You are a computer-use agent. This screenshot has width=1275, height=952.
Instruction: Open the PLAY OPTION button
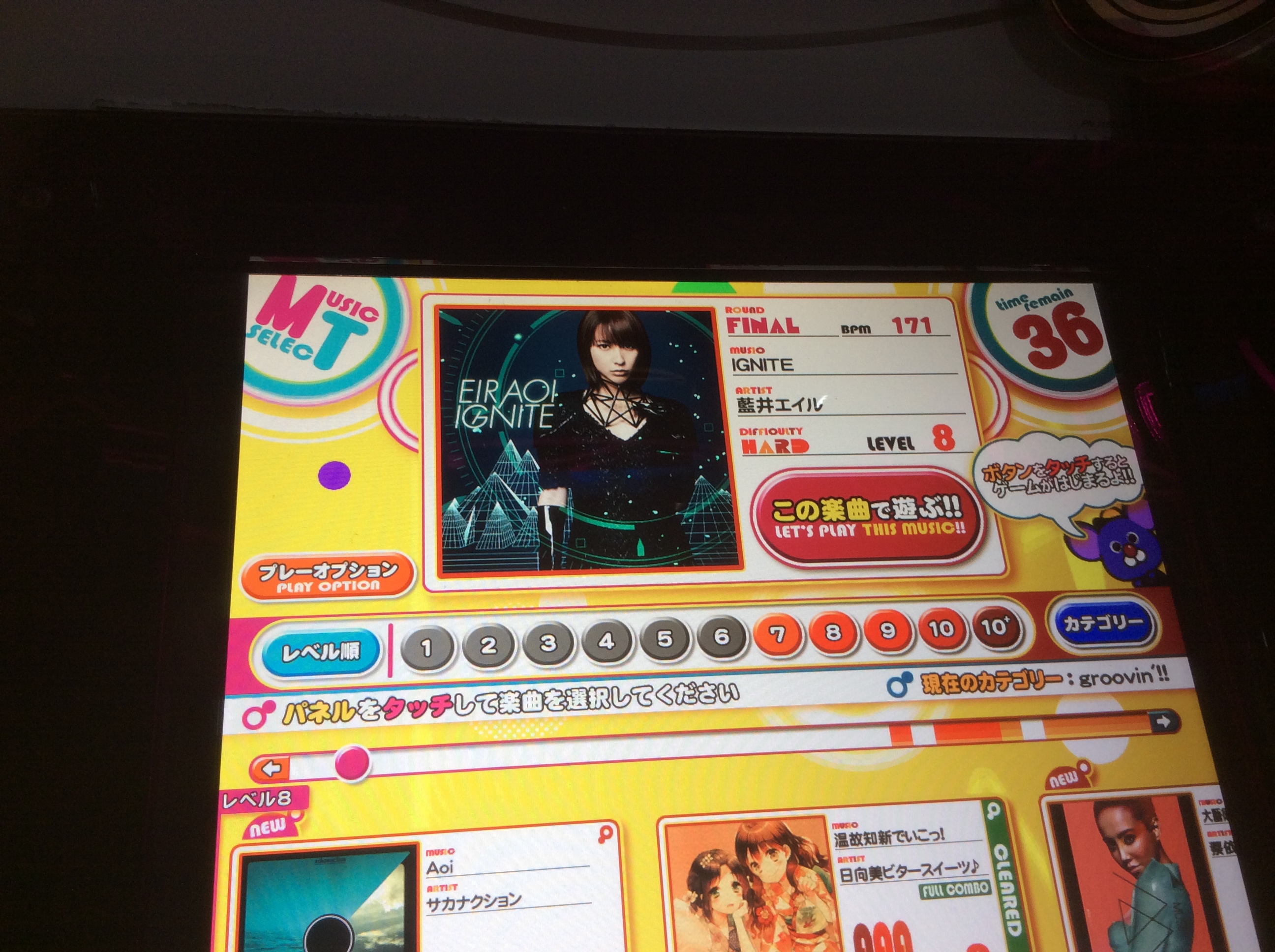pyautogui.click(x=328, y=577)
